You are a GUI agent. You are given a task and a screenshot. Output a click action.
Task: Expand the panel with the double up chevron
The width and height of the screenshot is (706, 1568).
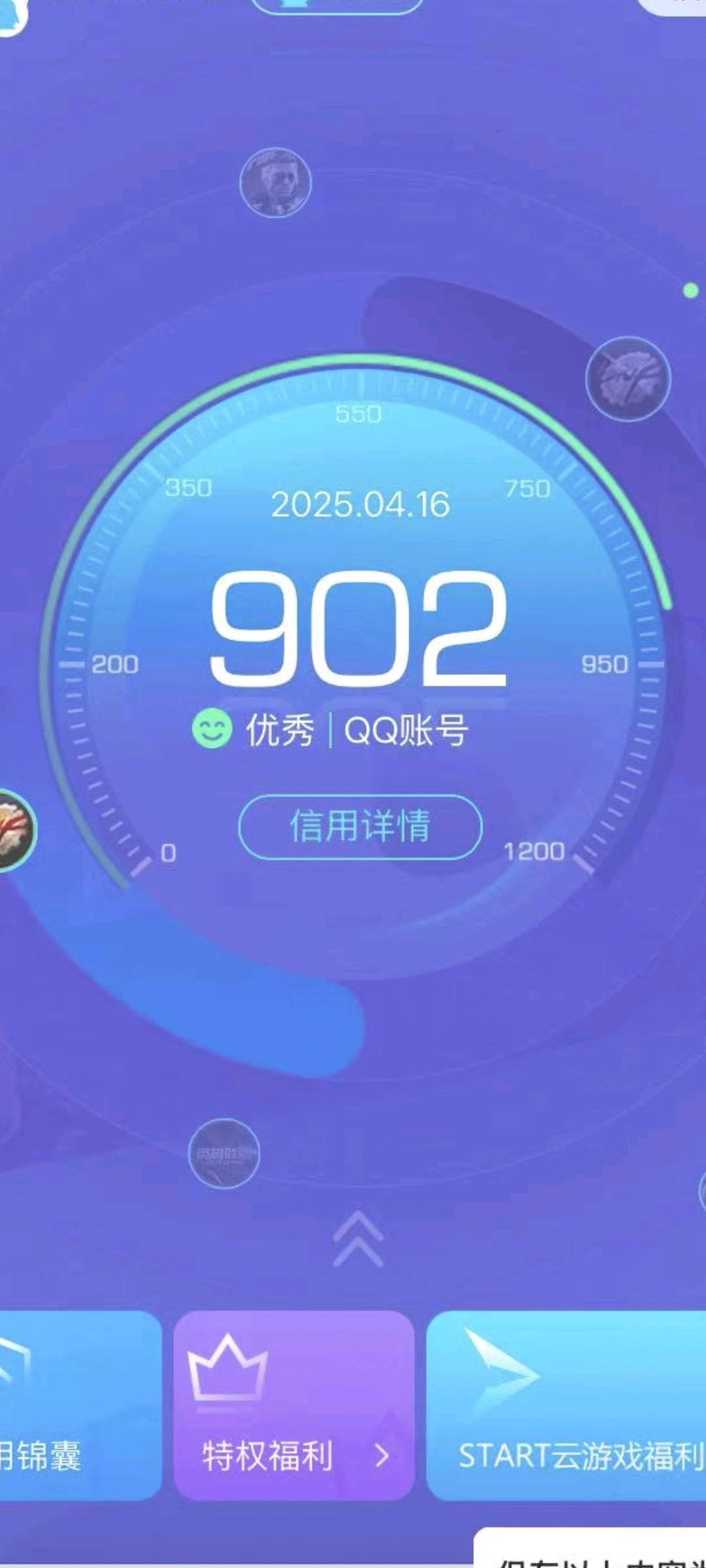pyautogui.click(x=358, y=1238)
